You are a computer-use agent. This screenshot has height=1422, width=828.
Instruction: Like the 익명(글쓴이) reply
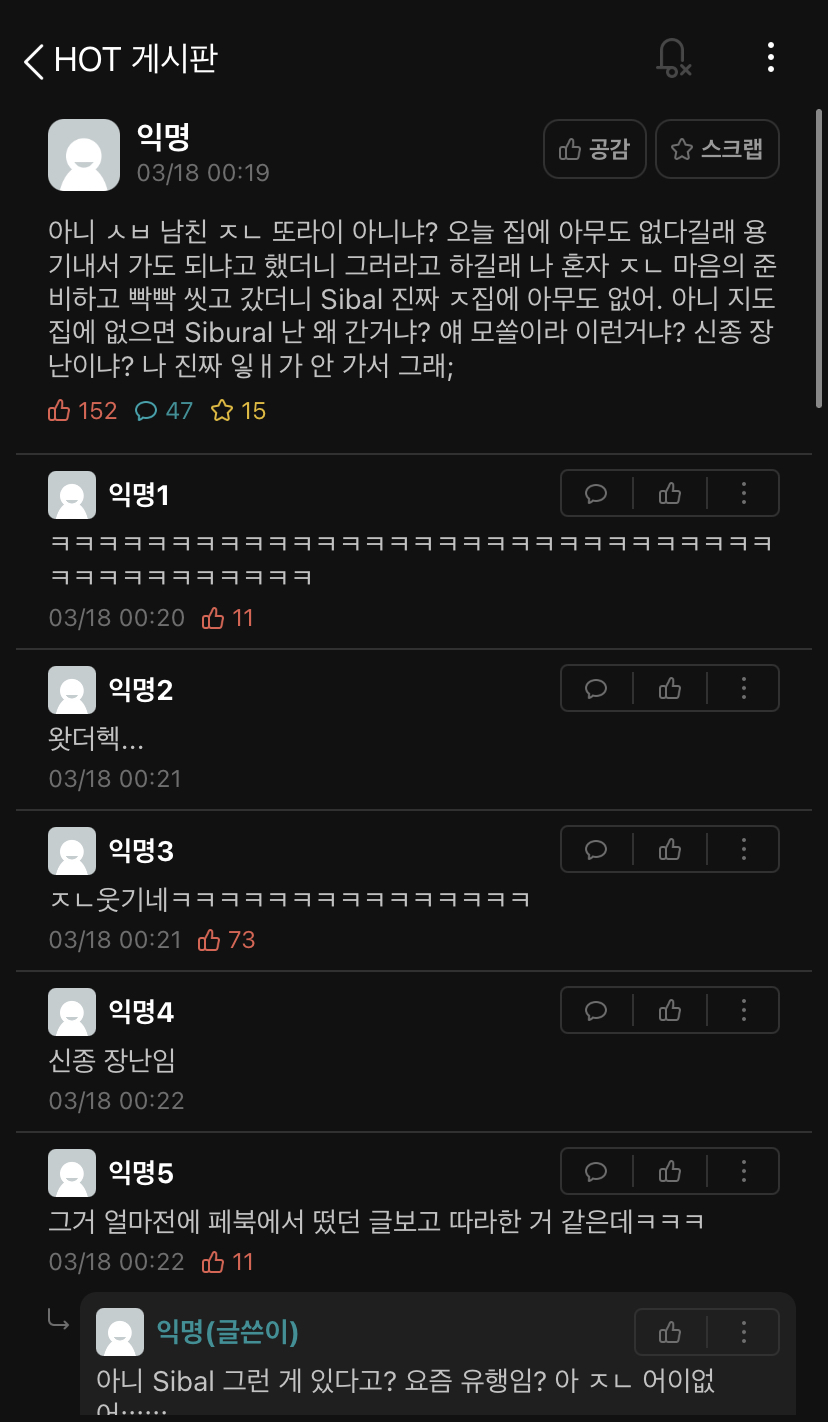click(670, 1332)
